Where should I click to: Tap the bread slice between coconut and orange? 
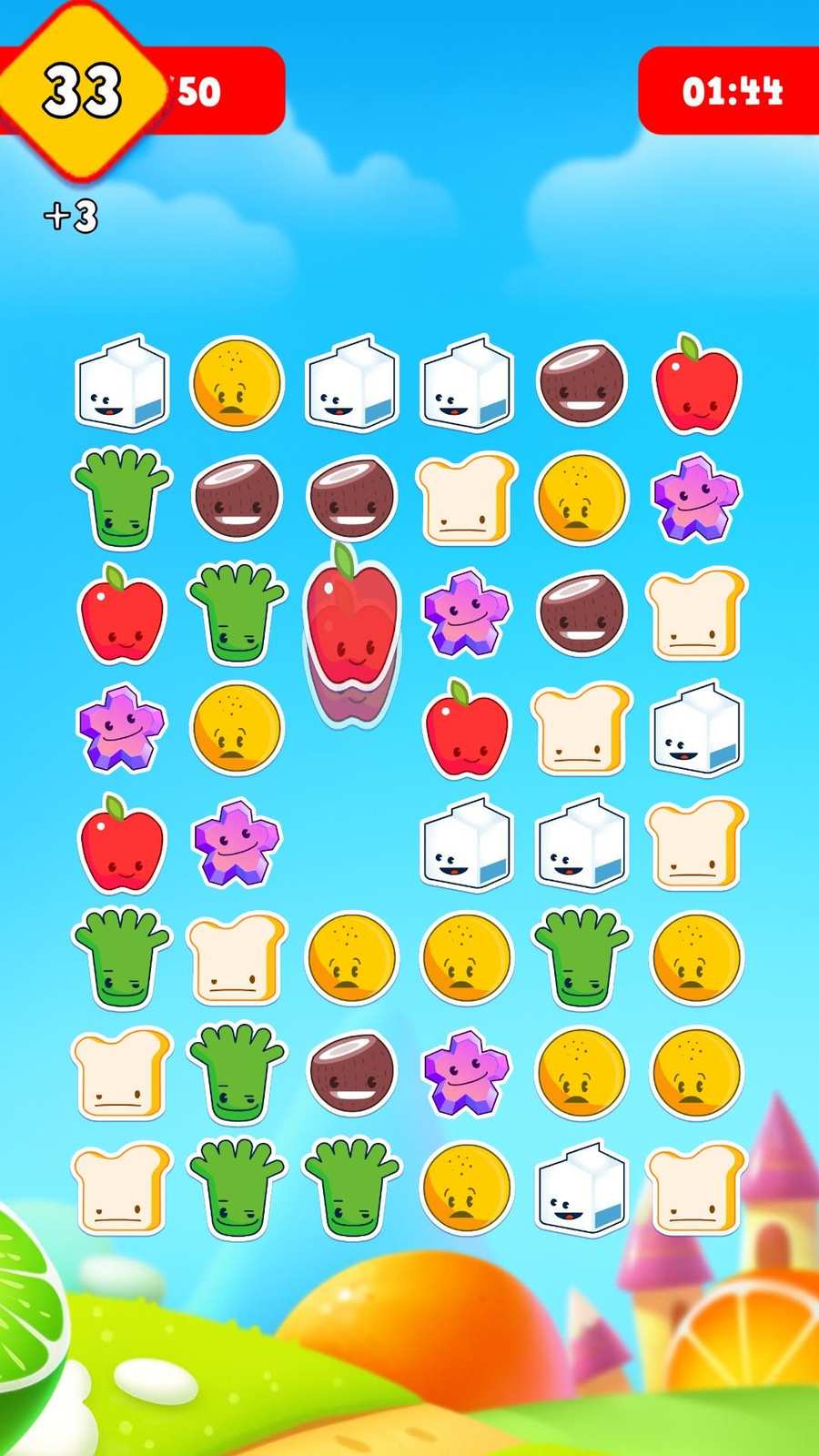(467, 499)
